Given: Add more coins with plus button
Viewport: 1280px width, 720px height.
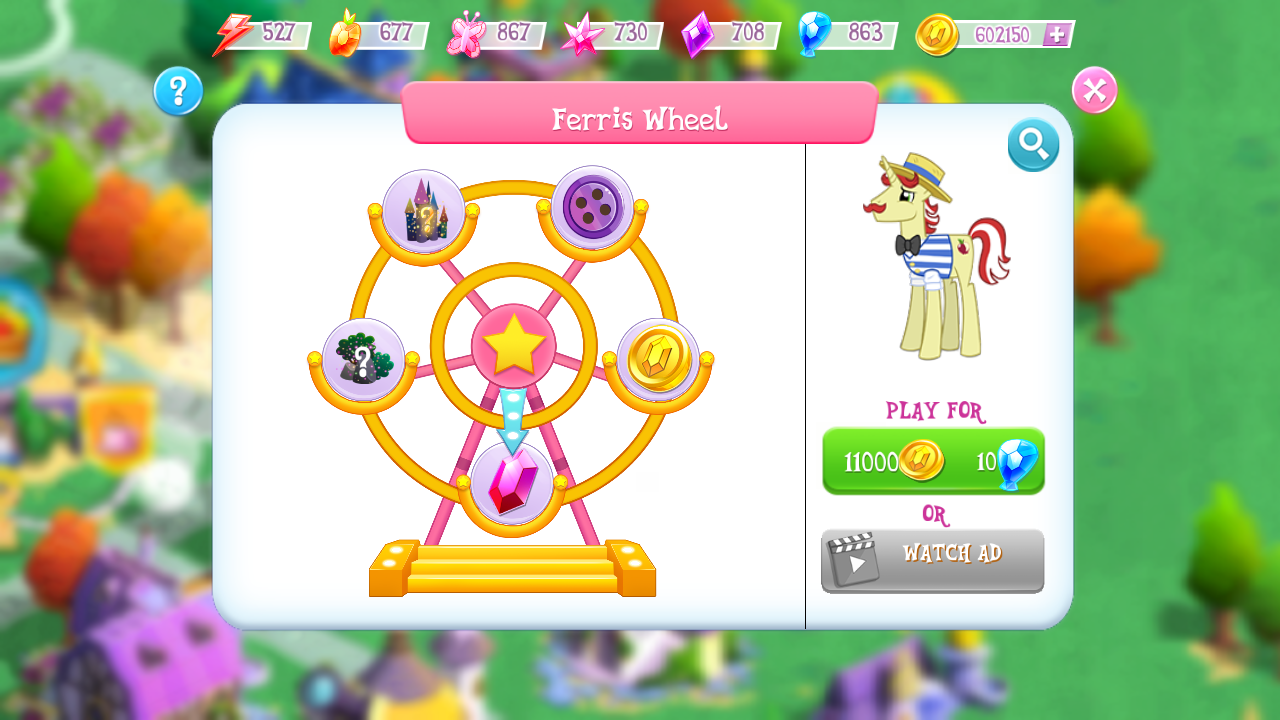Looking at the screenshot, I should [x=1056, y=35].
